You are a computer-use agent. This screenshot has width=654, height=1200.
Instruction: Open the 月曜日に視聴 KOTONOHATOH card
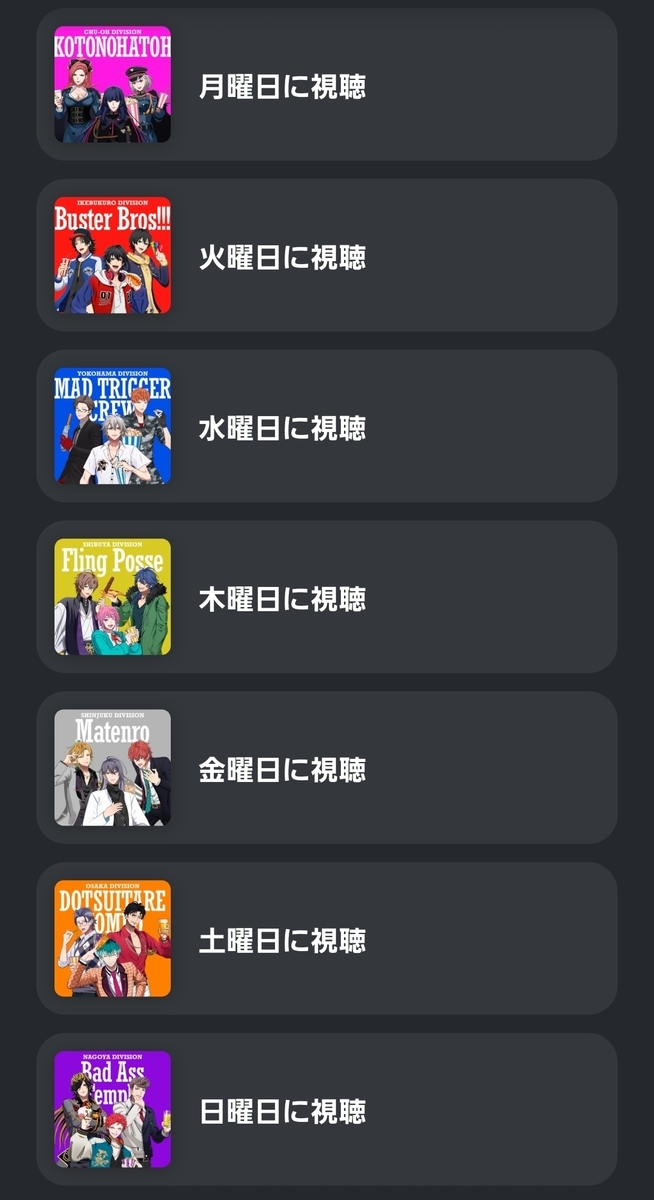(x=326, y=85)
